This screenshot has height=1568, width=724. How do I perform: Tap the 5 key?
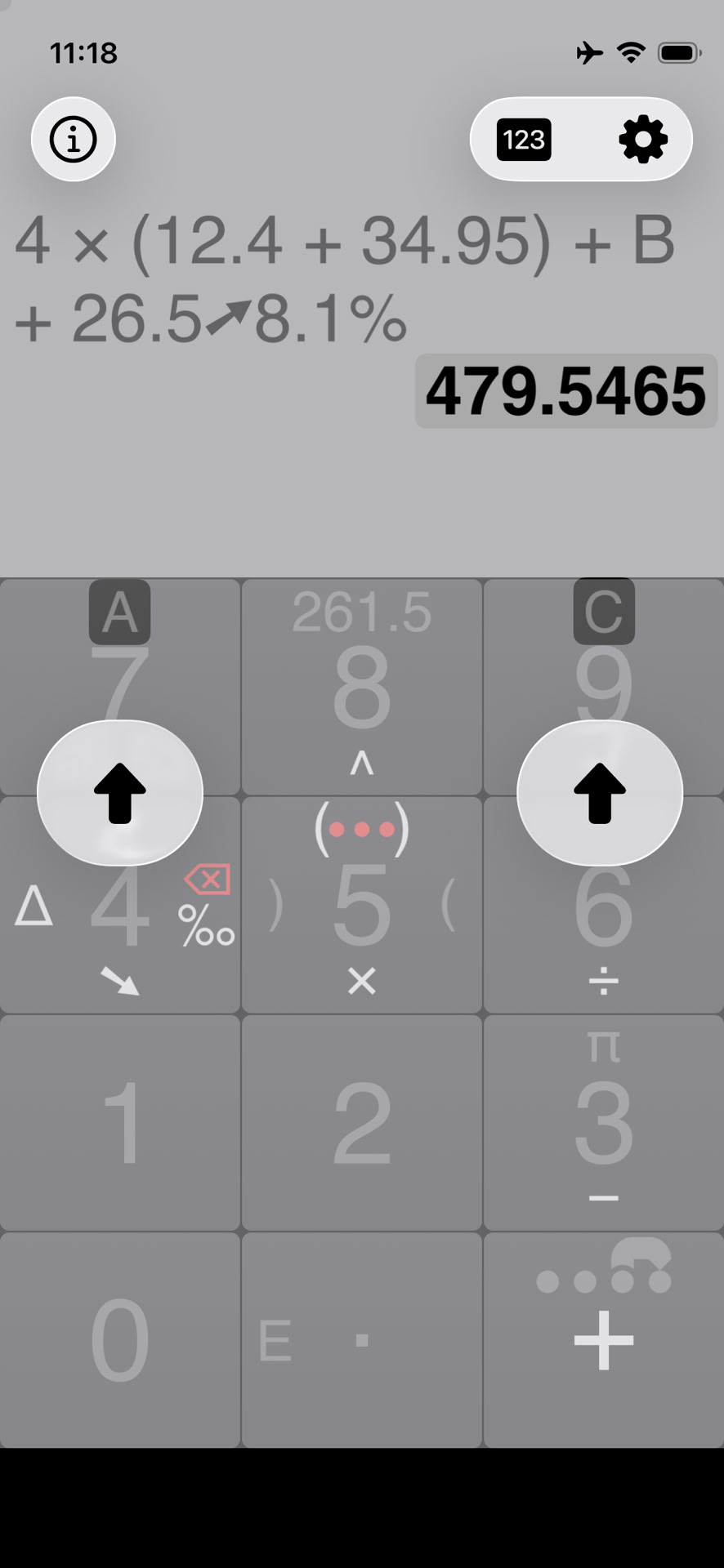(361, 906)
